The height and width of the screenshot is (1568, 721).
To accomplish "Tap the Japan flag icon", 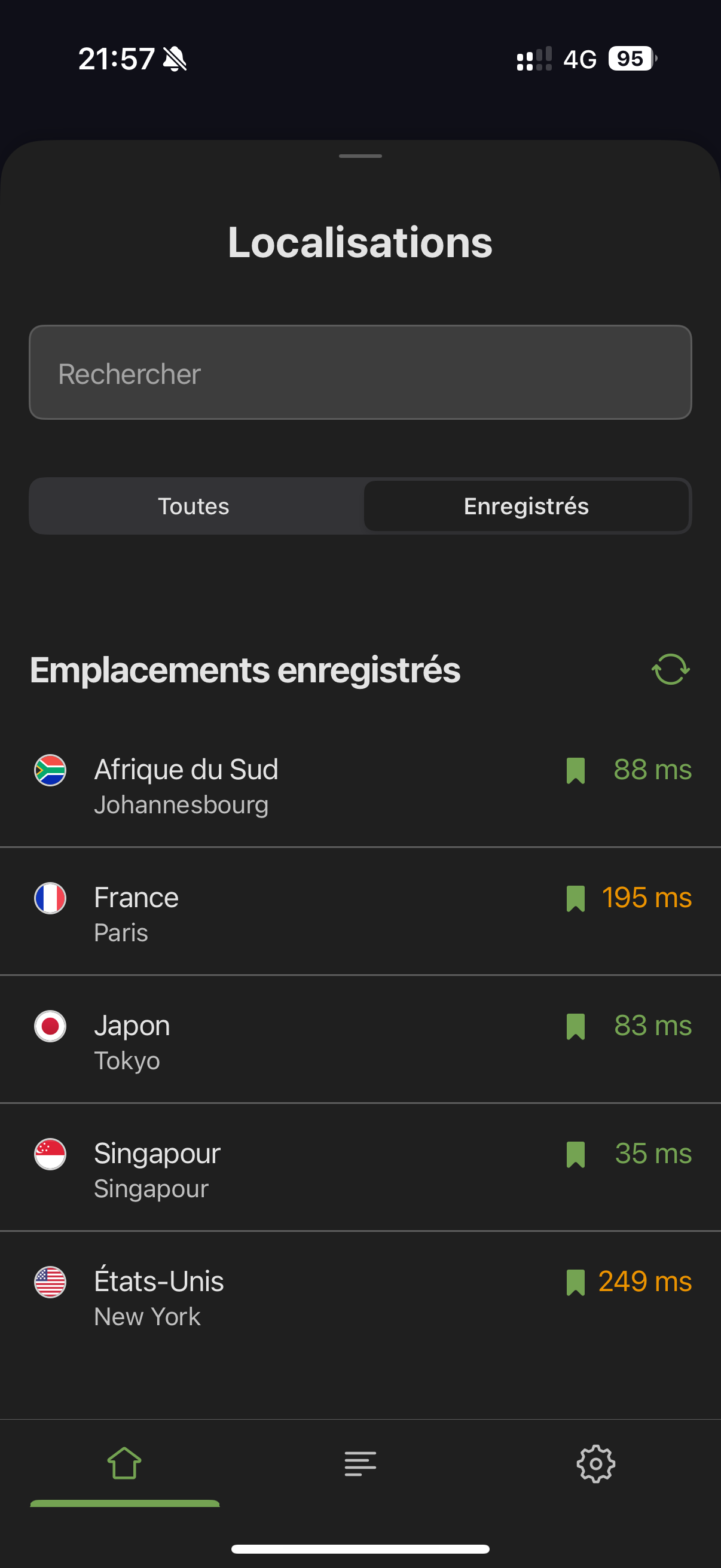I will coord(50,1026).
